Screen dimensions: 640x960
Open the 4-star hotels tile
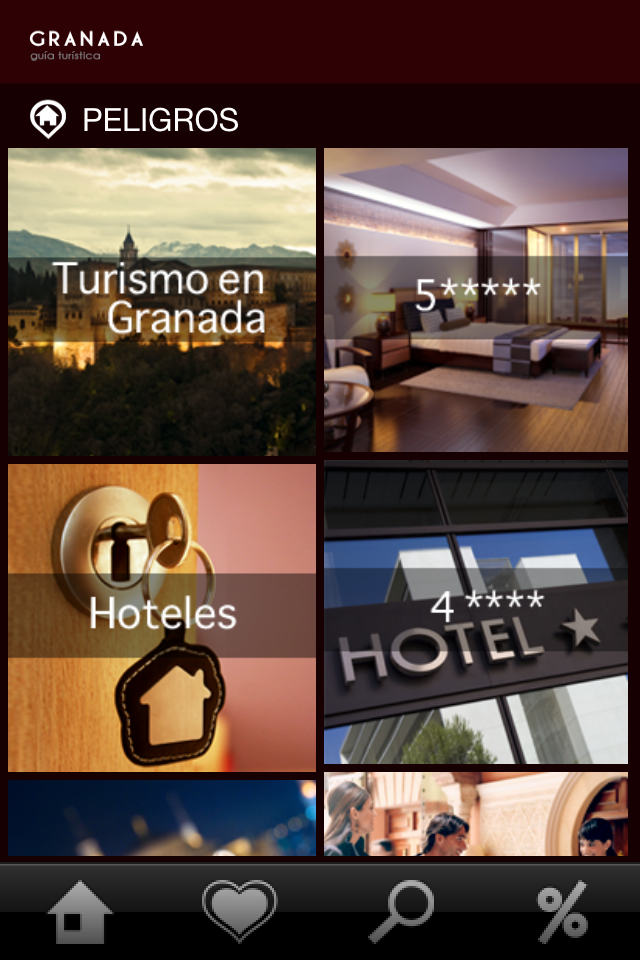point(476,612)
